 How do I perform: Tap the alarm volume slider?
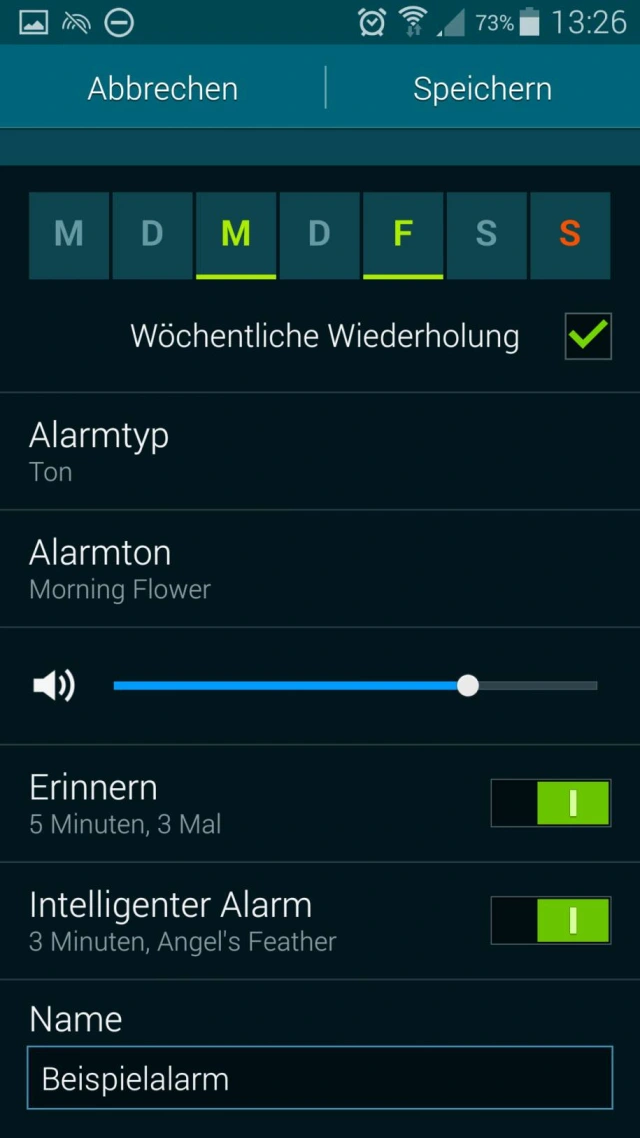tap(355, 686)
